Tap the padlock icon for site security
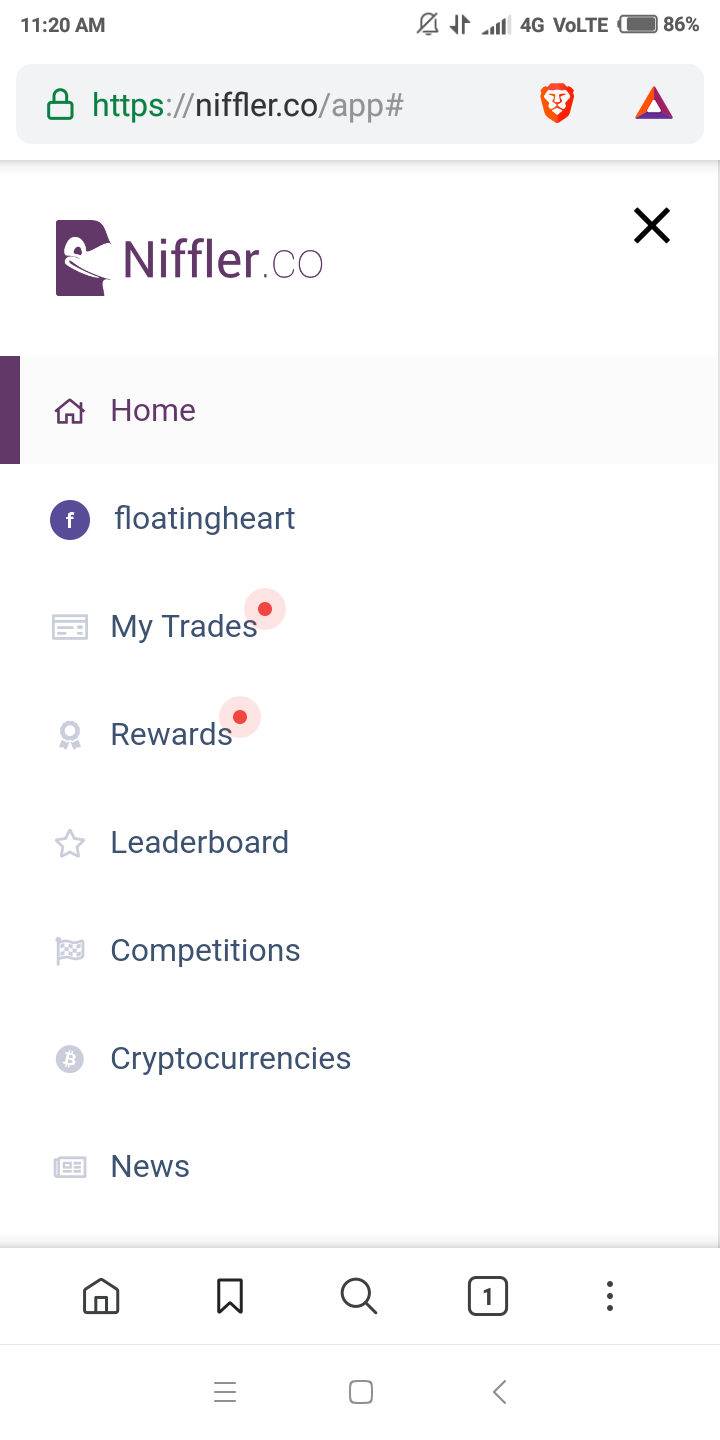 [x=60, y=101]
